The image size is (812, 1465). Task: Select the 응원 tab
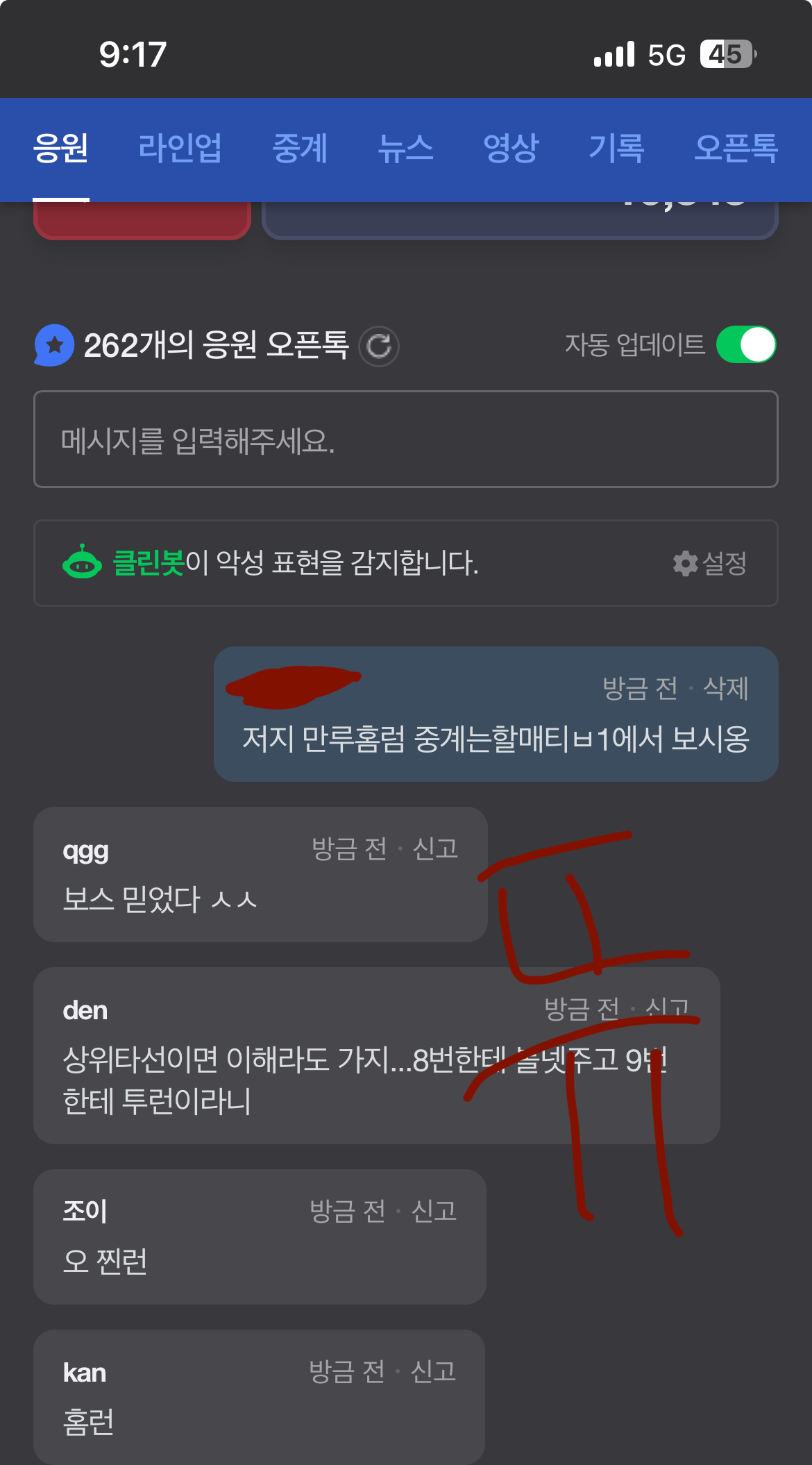(61, 148)
